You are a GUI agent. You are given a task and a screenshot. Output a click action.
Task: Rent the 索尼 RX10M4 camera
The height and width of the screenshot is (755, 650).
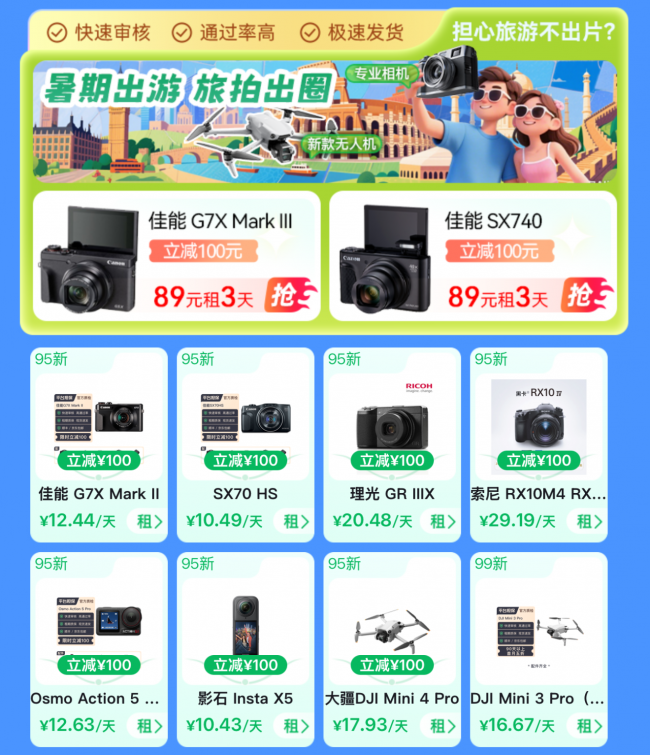coord(589,521)
